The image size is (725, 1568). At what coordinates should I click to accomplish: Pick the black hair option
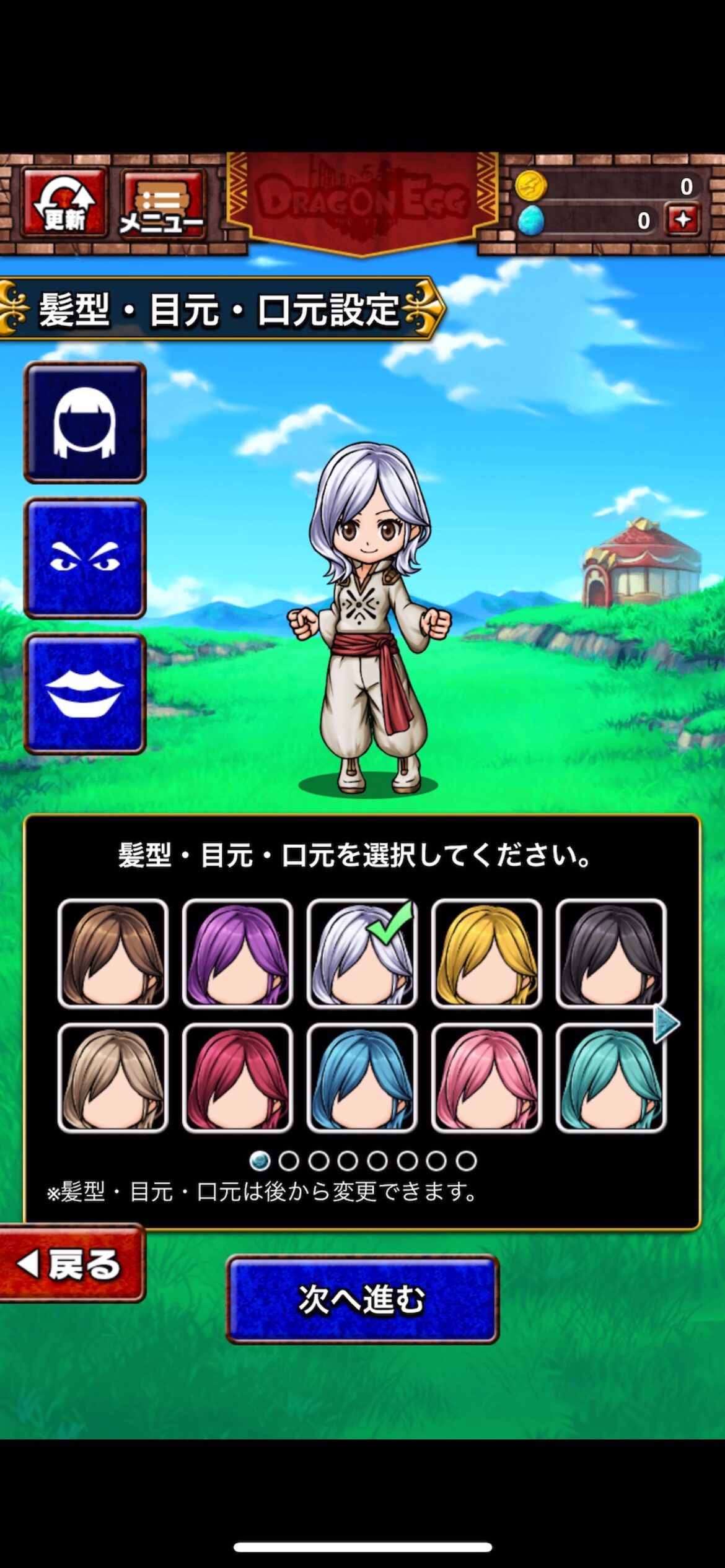(x=611, y=954)
